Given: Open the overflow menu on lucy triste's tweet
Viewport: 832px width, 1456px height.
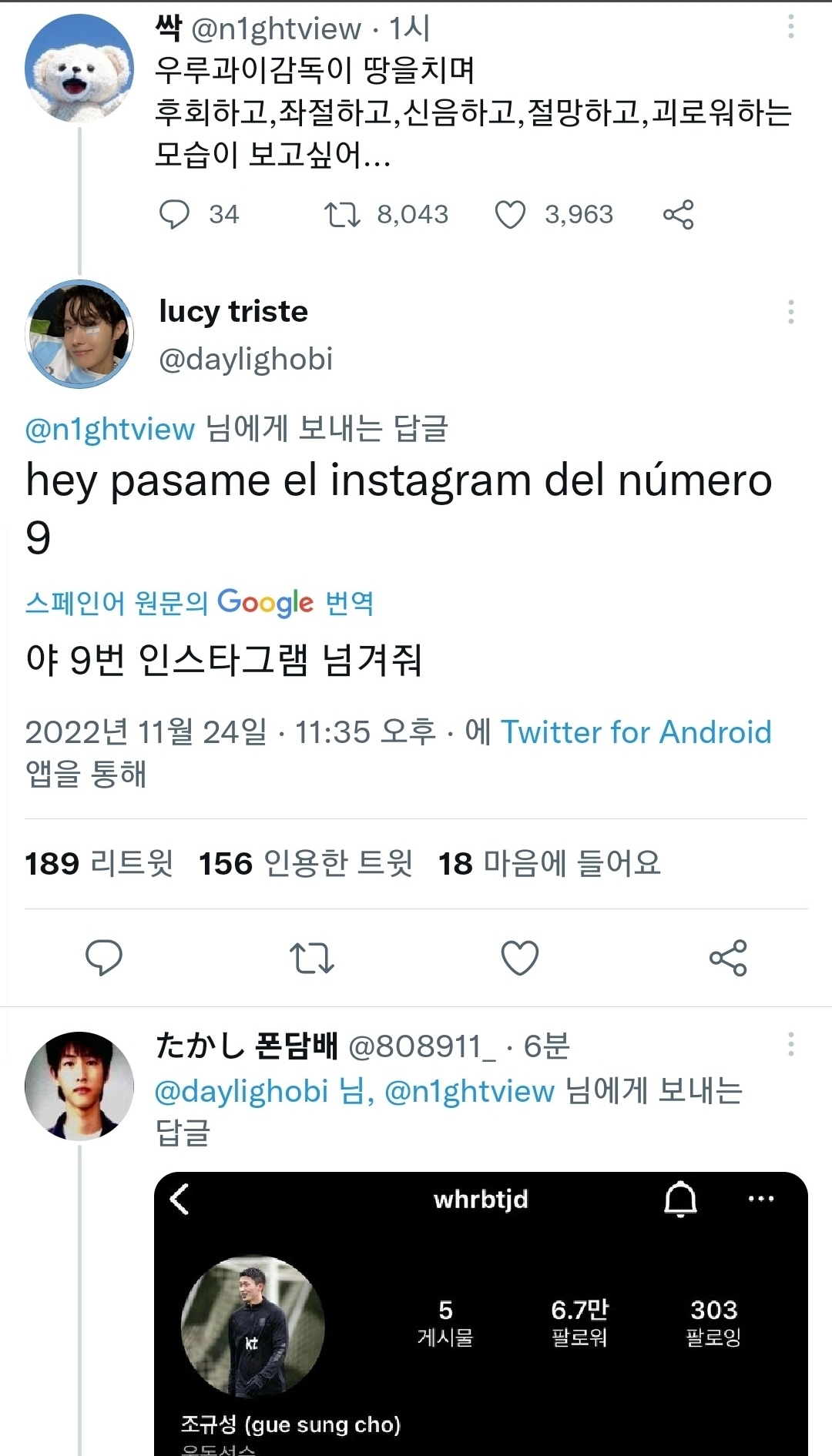Looking at the screenshot, I should point(790,312).
